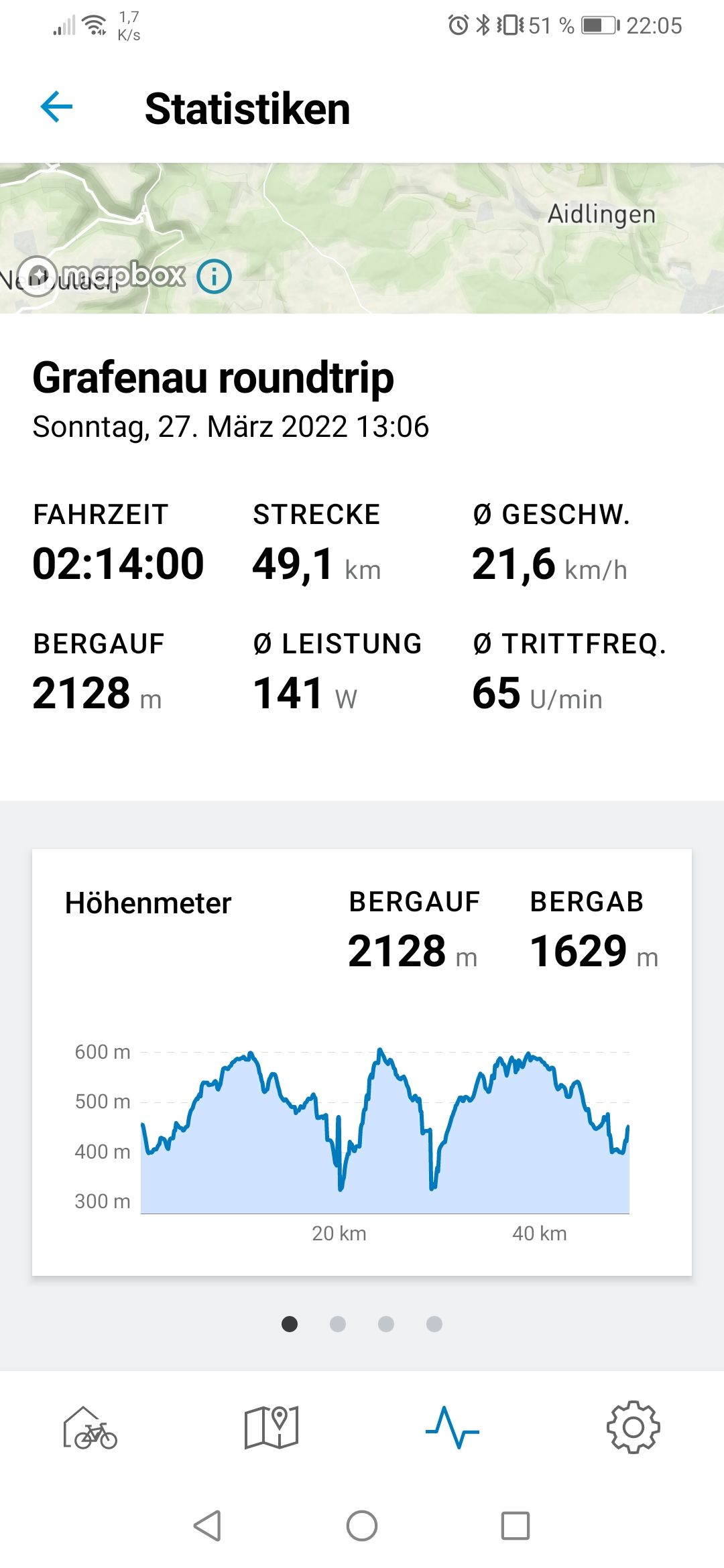Jump to the last chart page dot

point(434,1324)
